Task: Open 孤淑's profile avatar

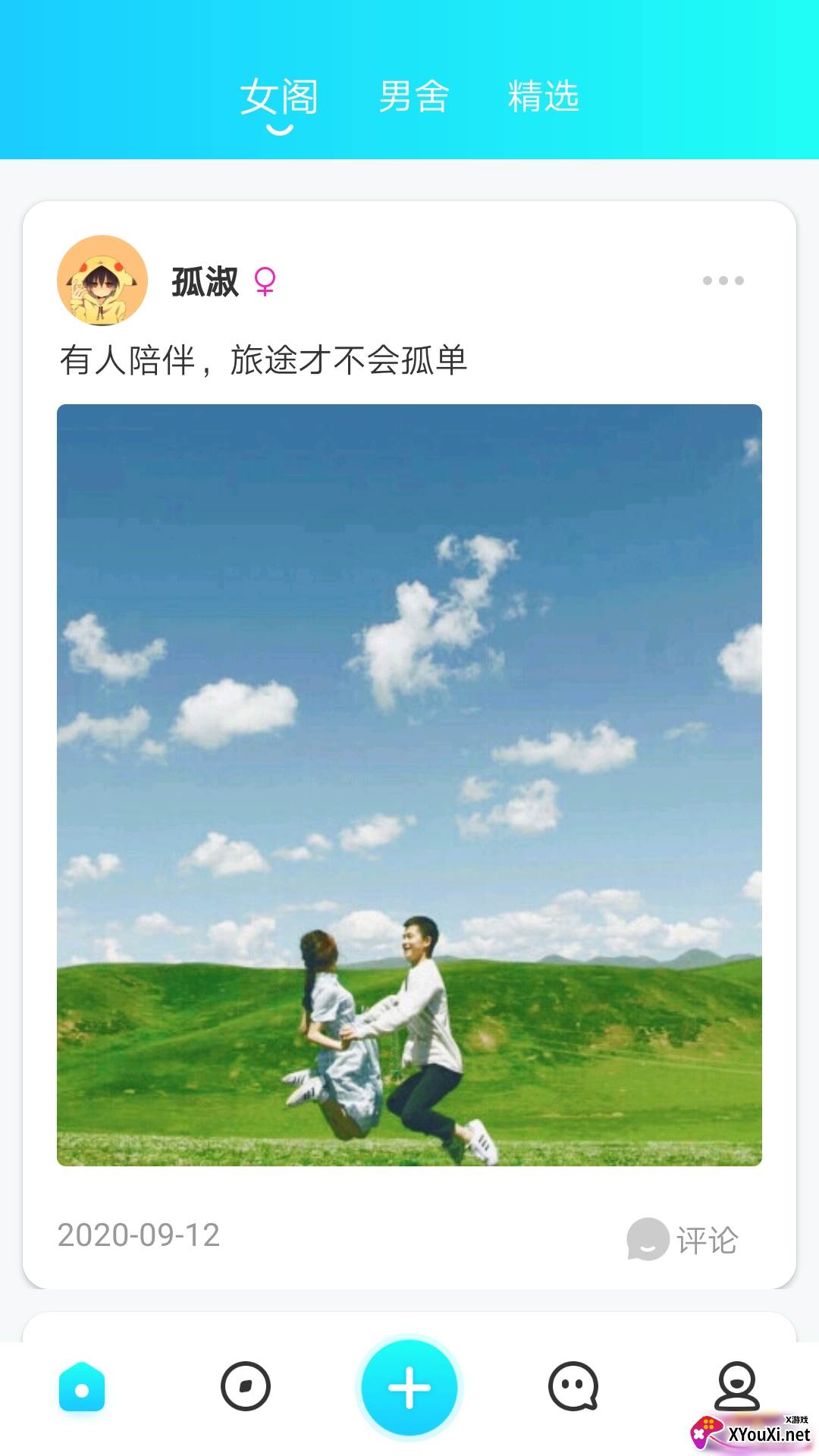Action: 102,281
